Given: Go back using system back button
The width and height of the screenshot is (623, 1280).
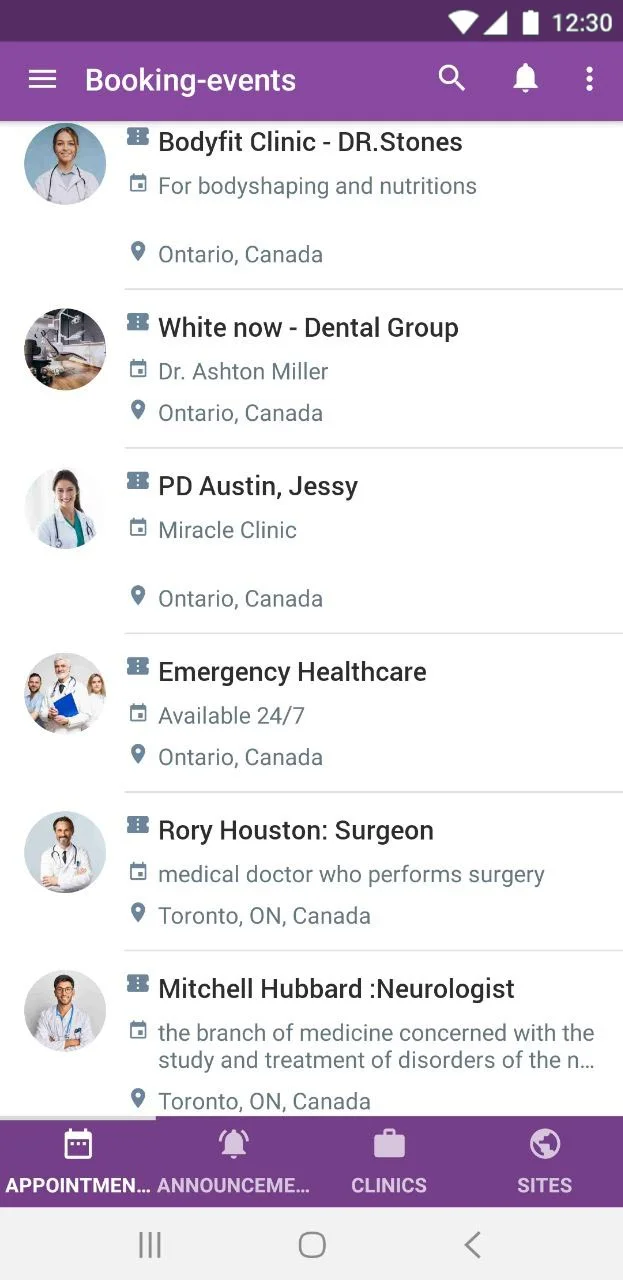Looking at the screenshot, I should pos(473,1244).
